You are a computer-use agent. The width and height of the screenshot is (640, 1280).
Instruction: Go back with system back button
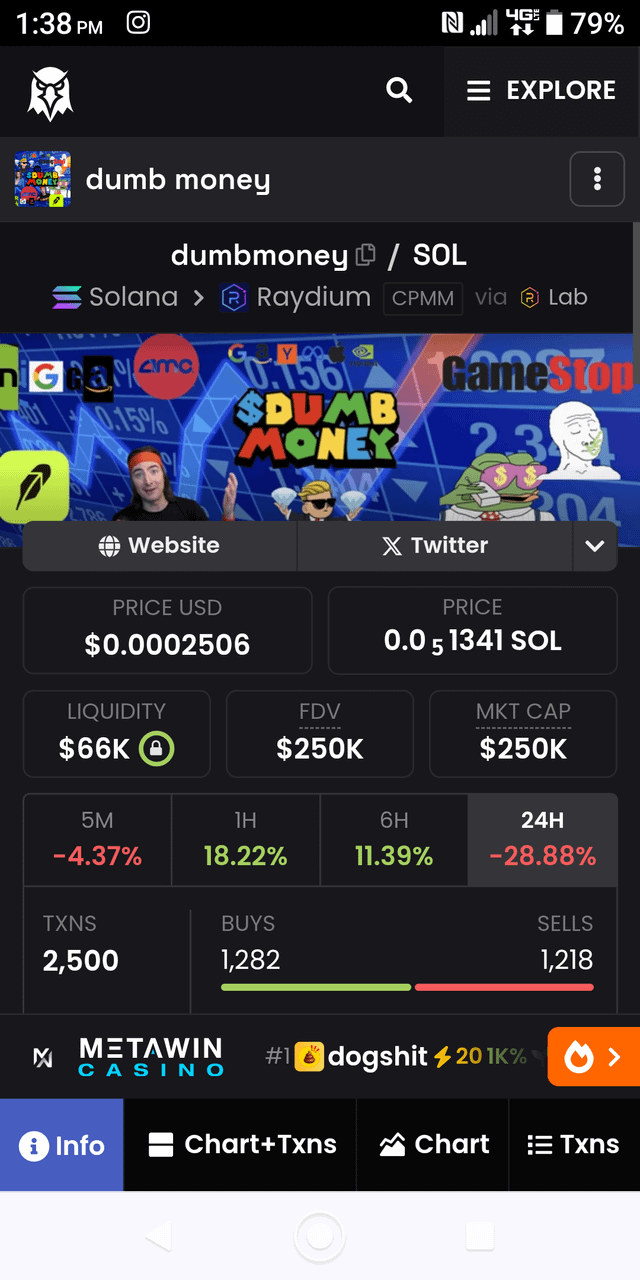click(x=159, y=1237)
